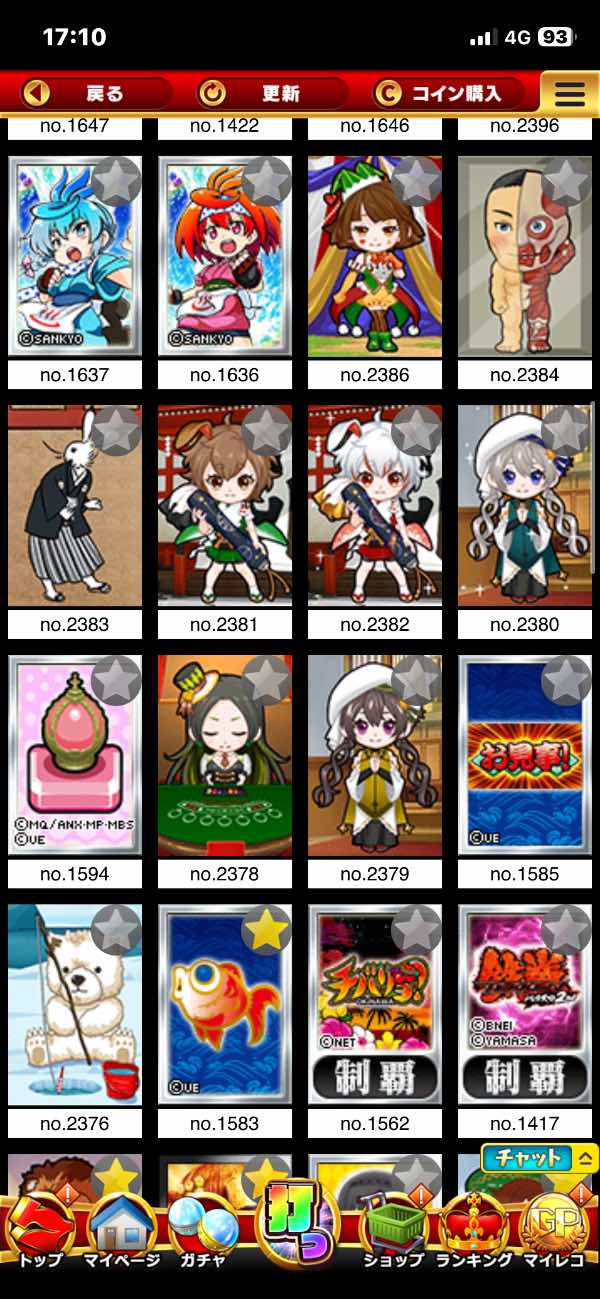Open the hamburger menu
This screenshot has width=600, height=1299.
coord(569,94)
